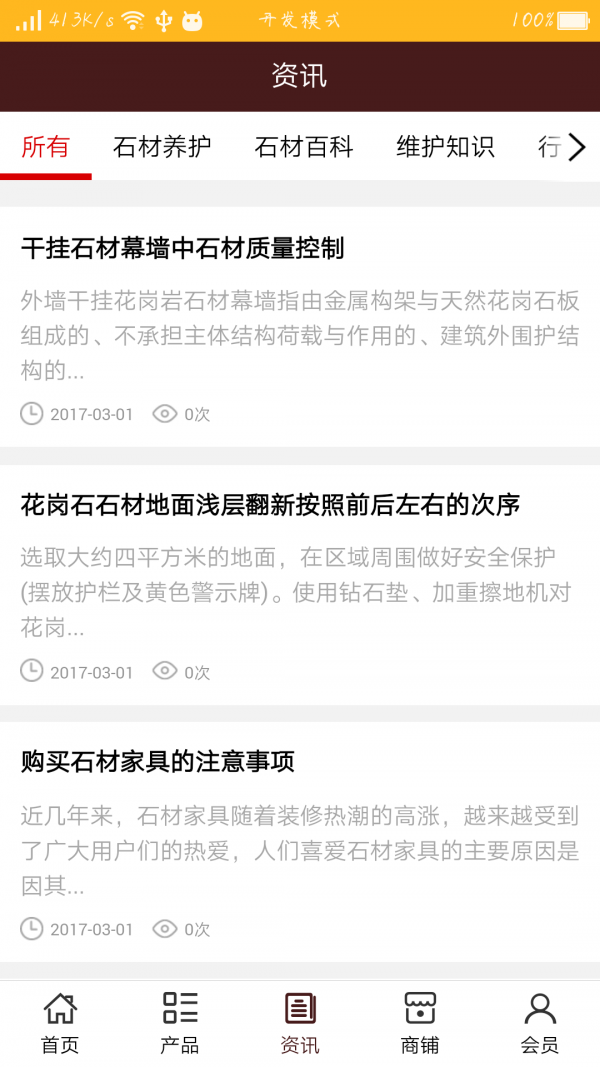Select the 所有 category tab
This screenshot has width=600, height=1067.
click(46, 147)
